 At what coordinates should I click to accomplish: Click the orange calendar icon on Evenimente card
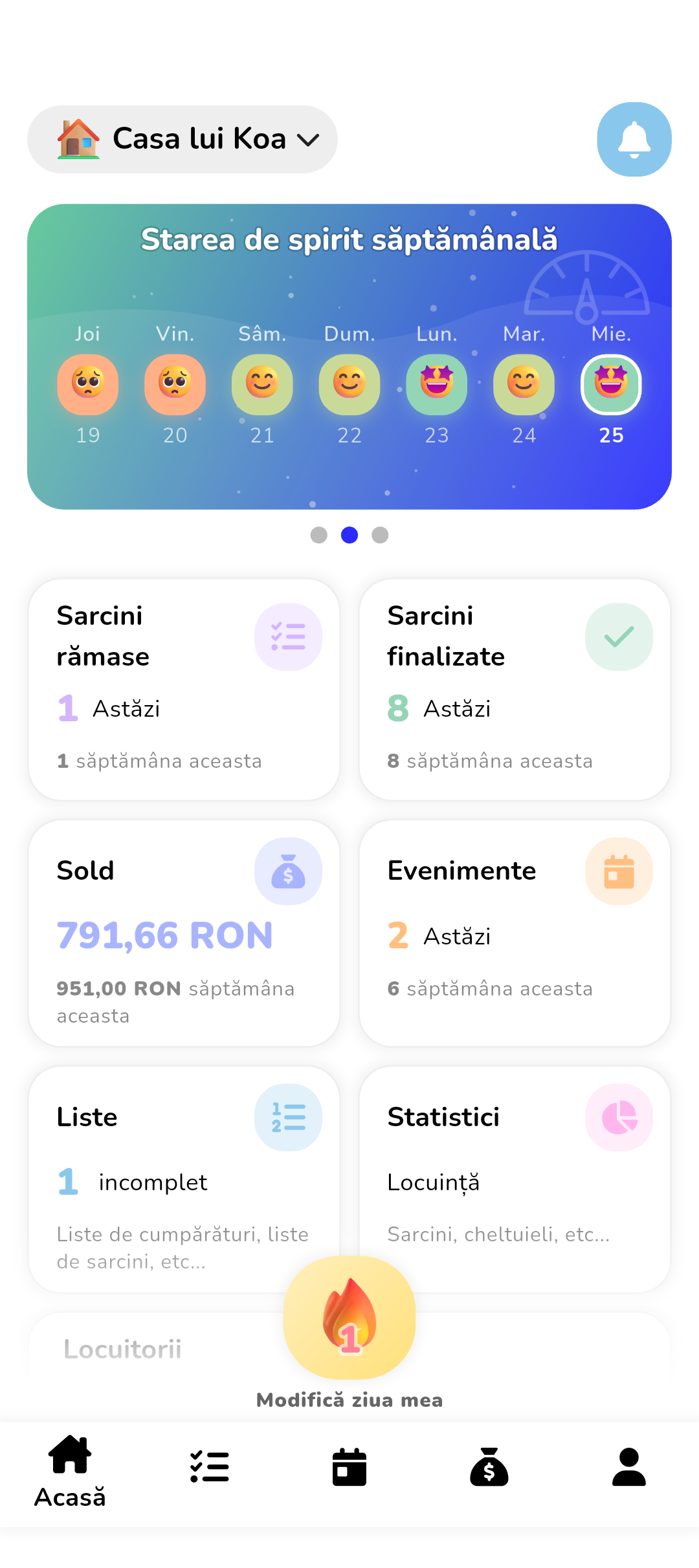[619, 870]
